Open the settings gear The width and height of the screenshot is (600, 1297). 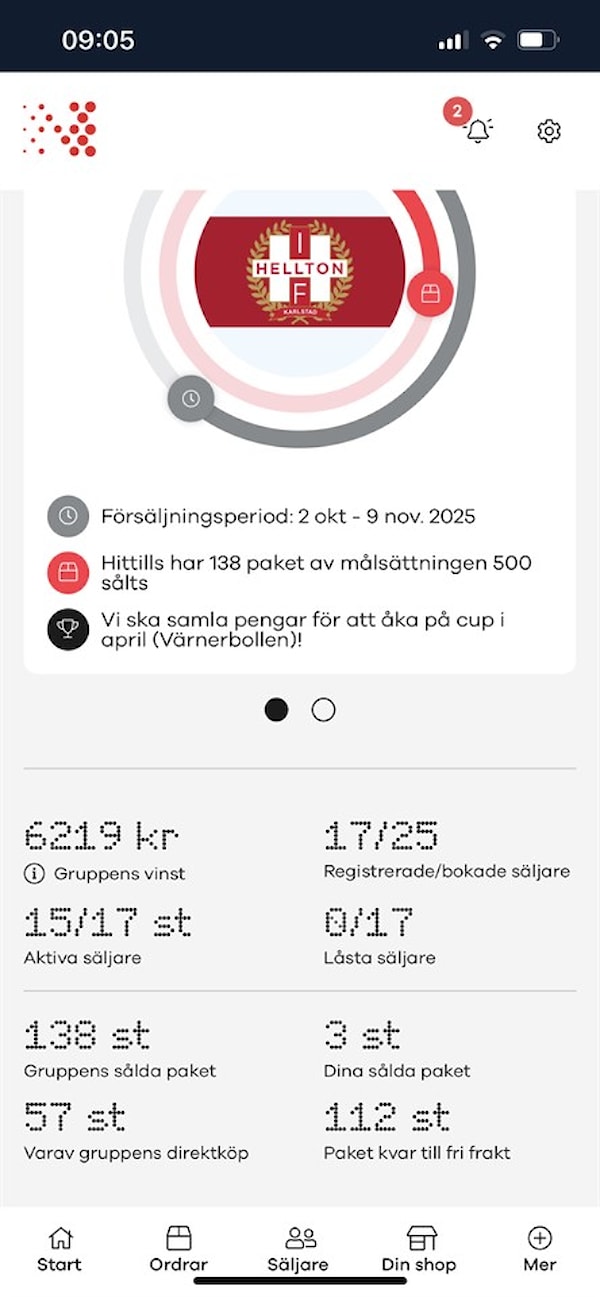click(549, 130)
